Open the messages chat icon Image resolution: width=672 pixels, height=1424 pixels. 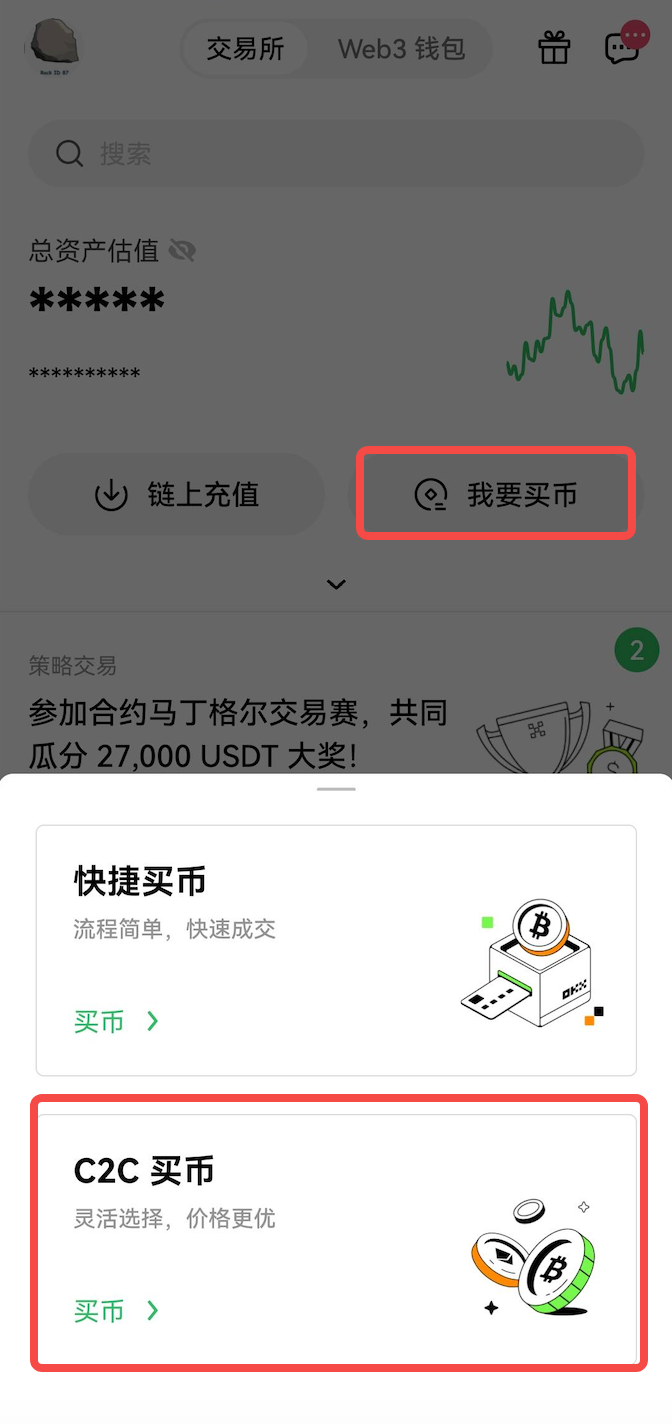[624, 48]
